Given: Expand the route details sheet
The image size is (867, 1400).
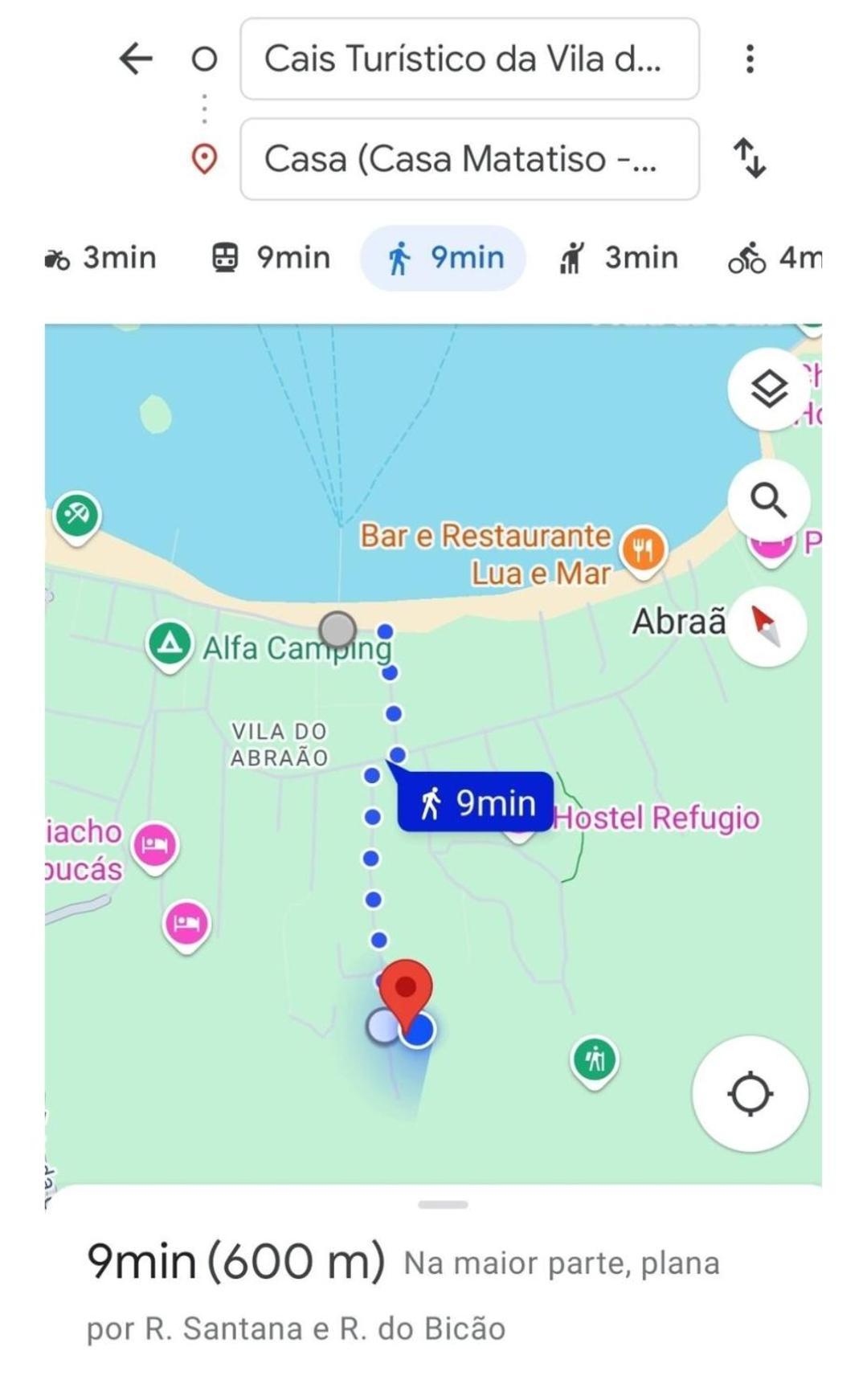Looking at the screenshot, I should pos(443,1204).
